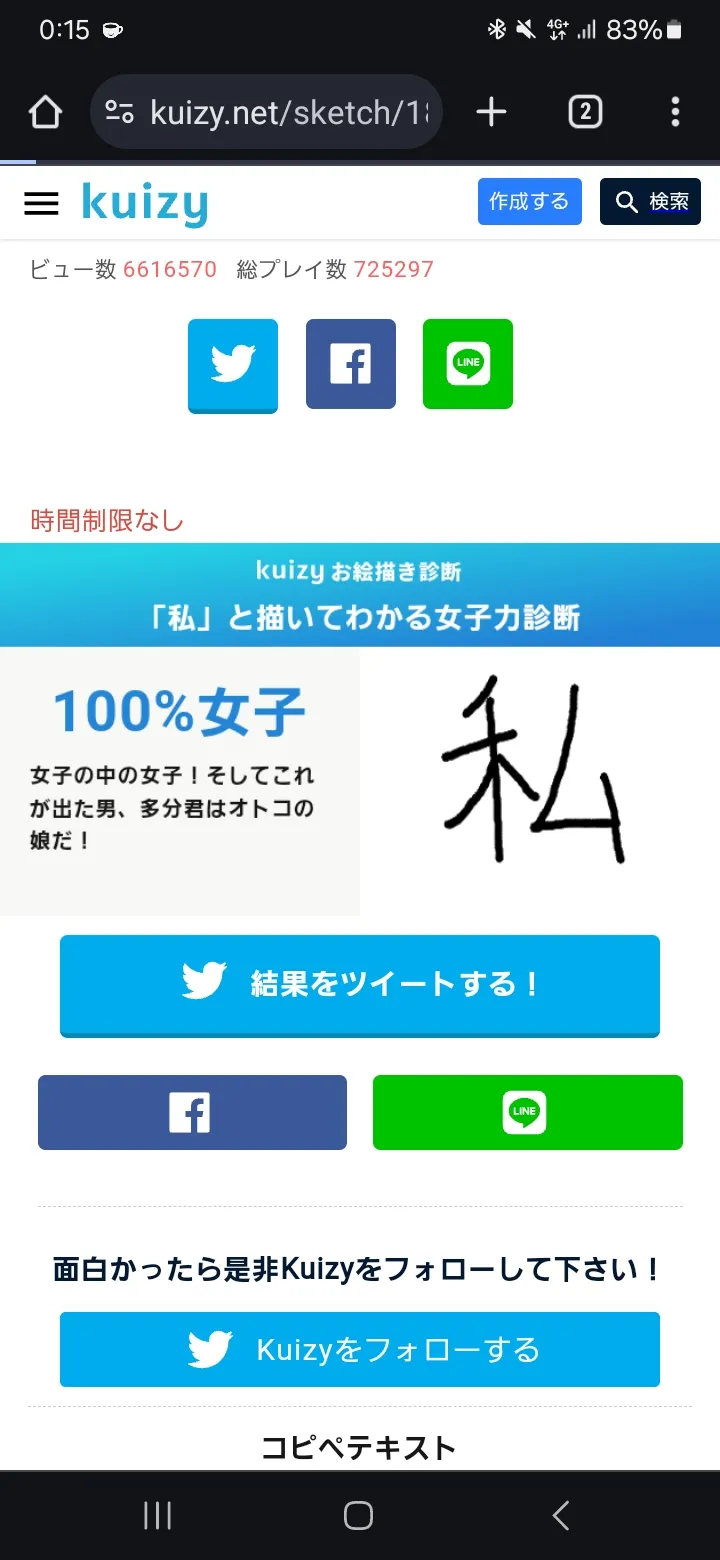
Task: Open the tab switcher showing 2
Action: tap(585, 112)
